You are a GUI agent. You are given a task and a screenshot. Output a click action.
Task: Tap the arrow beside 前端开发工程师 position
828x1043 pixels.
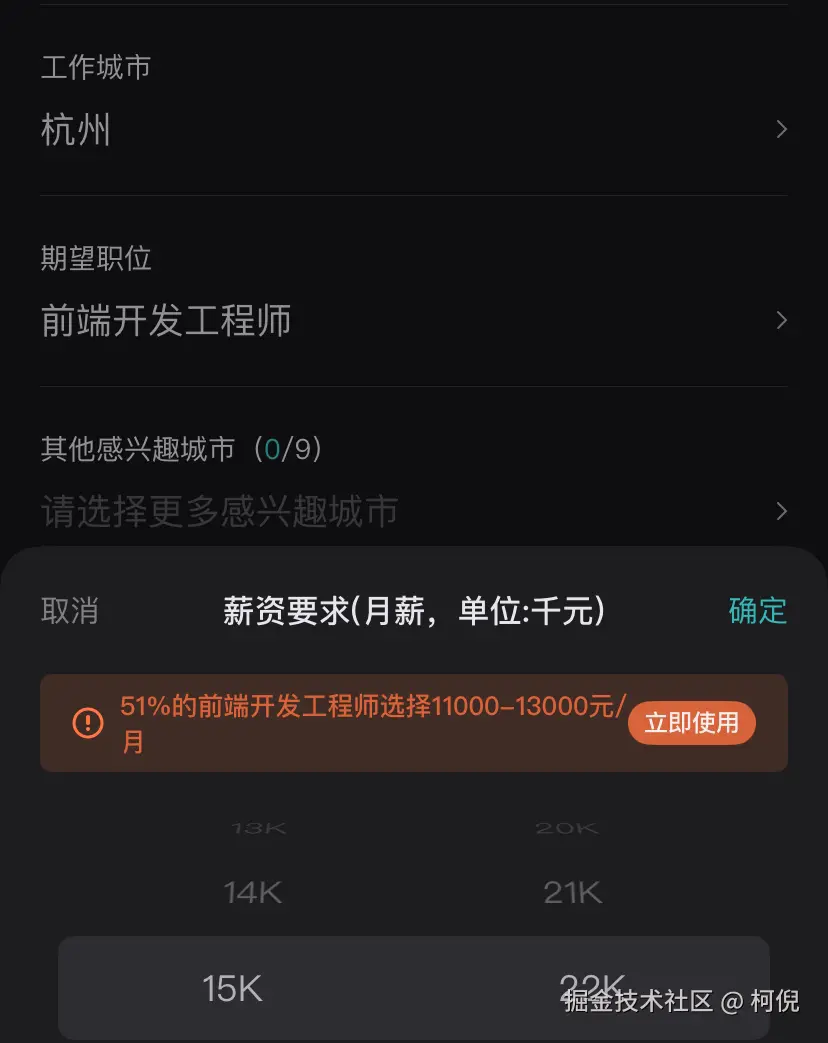click(781, 320)
